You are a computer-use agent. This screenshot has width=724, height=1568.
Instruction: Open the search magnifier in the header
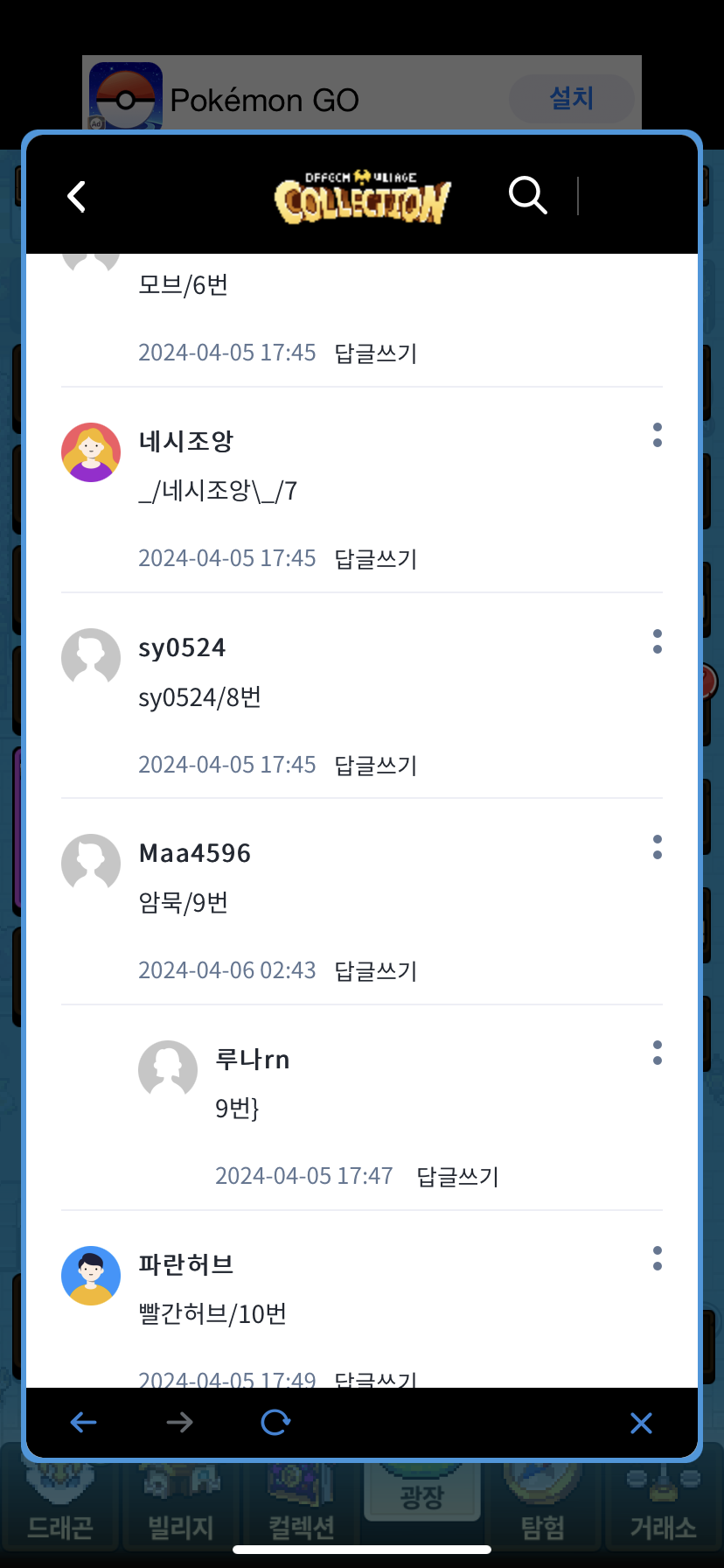pyautogui.click(x=527, y=195)
